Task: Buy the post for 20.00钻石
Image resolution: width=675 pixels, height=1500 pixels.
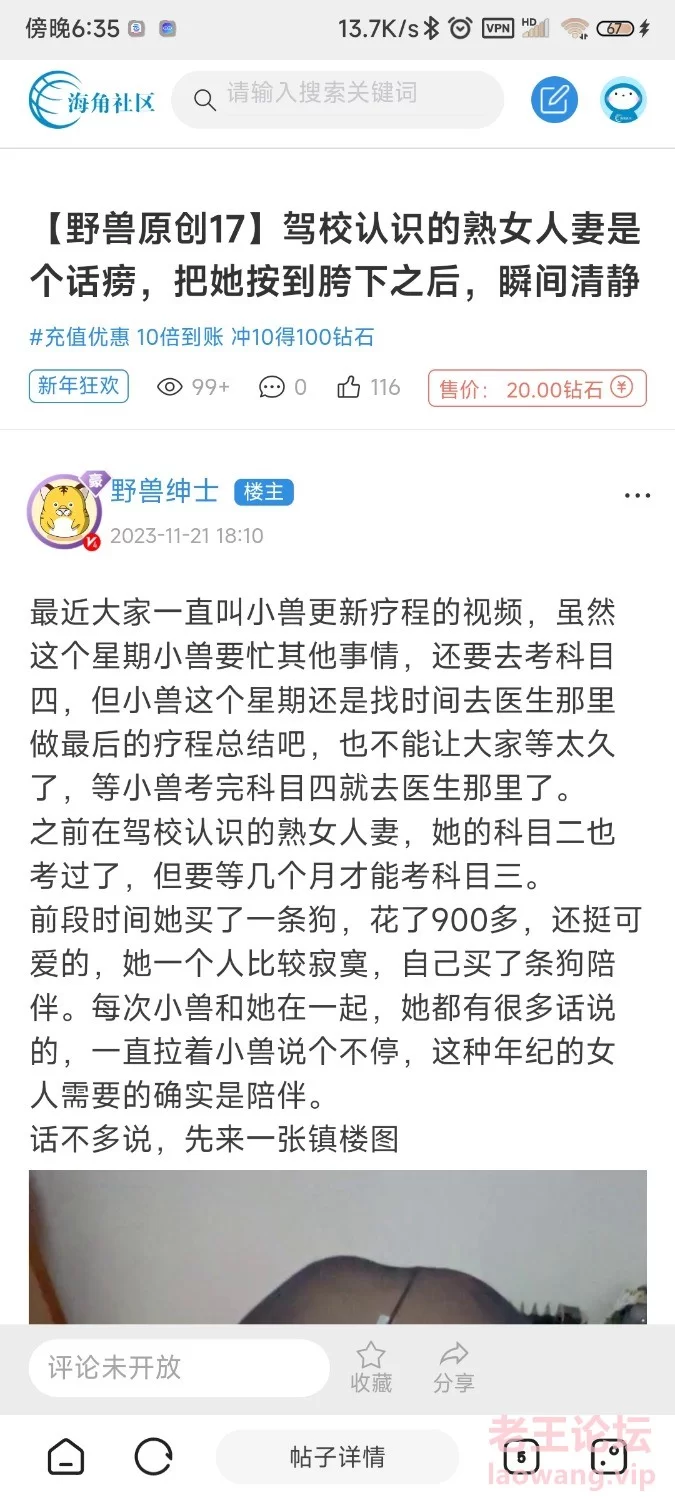Action: (x=537, y=388)
